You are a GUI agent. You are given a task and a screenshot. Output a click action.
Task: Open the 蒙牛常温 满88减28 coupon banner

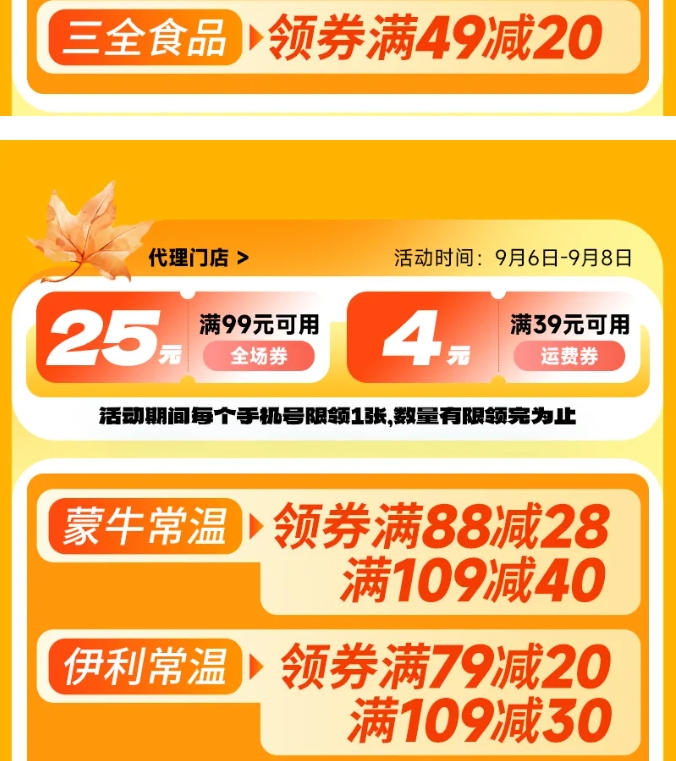tap(337, 550)
